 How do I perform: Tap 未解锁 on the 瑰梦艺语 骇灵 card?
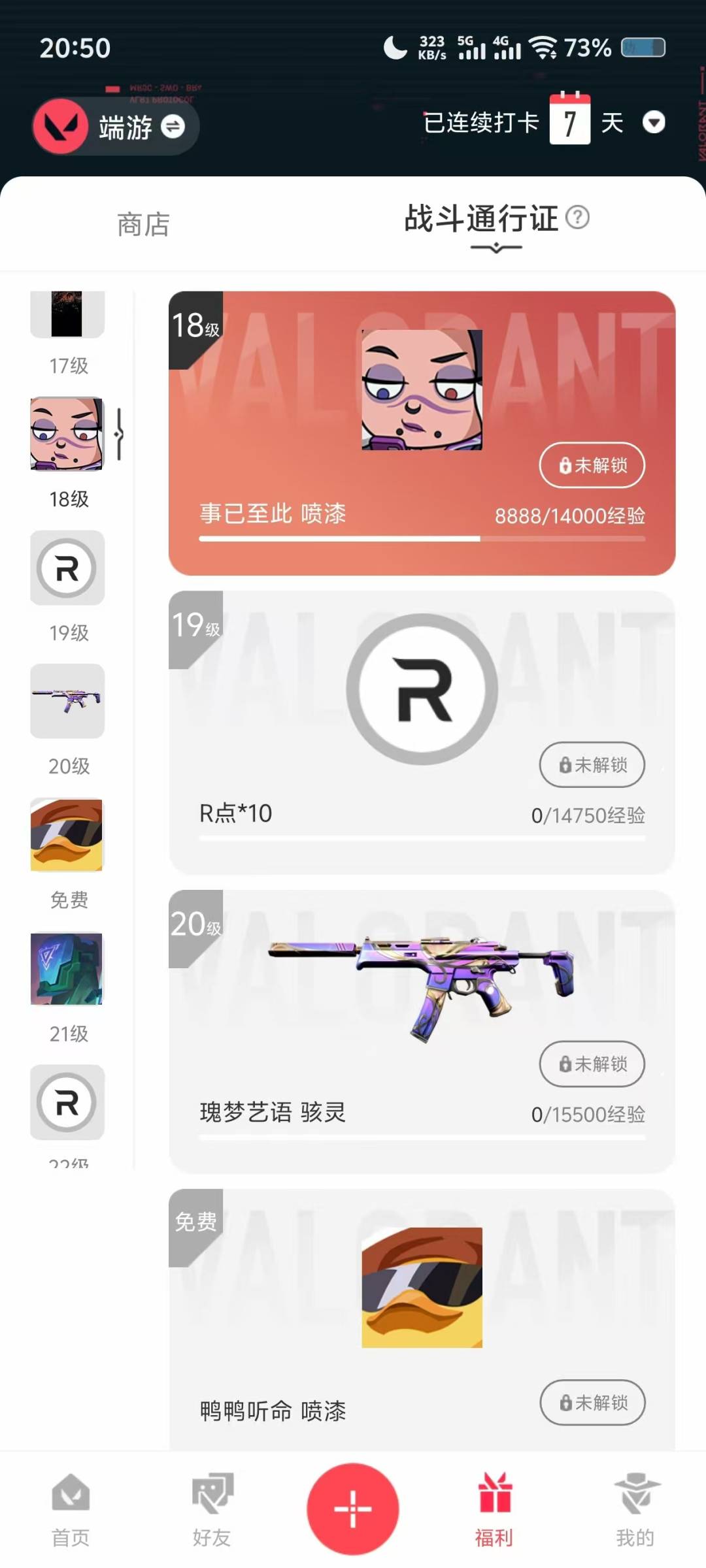592,1064
